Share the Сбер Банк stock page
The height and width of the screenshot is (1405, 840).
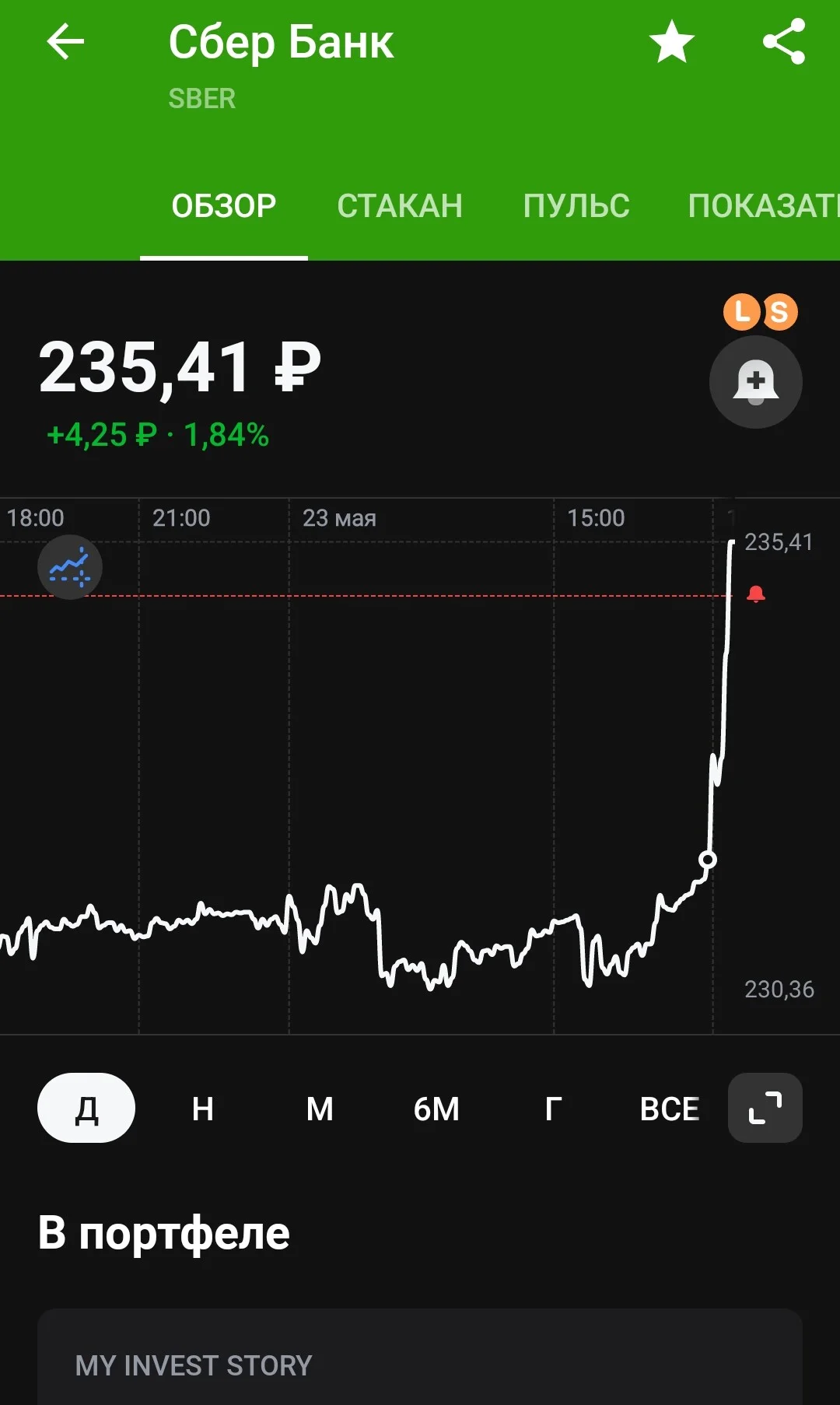tap(784, 42)
